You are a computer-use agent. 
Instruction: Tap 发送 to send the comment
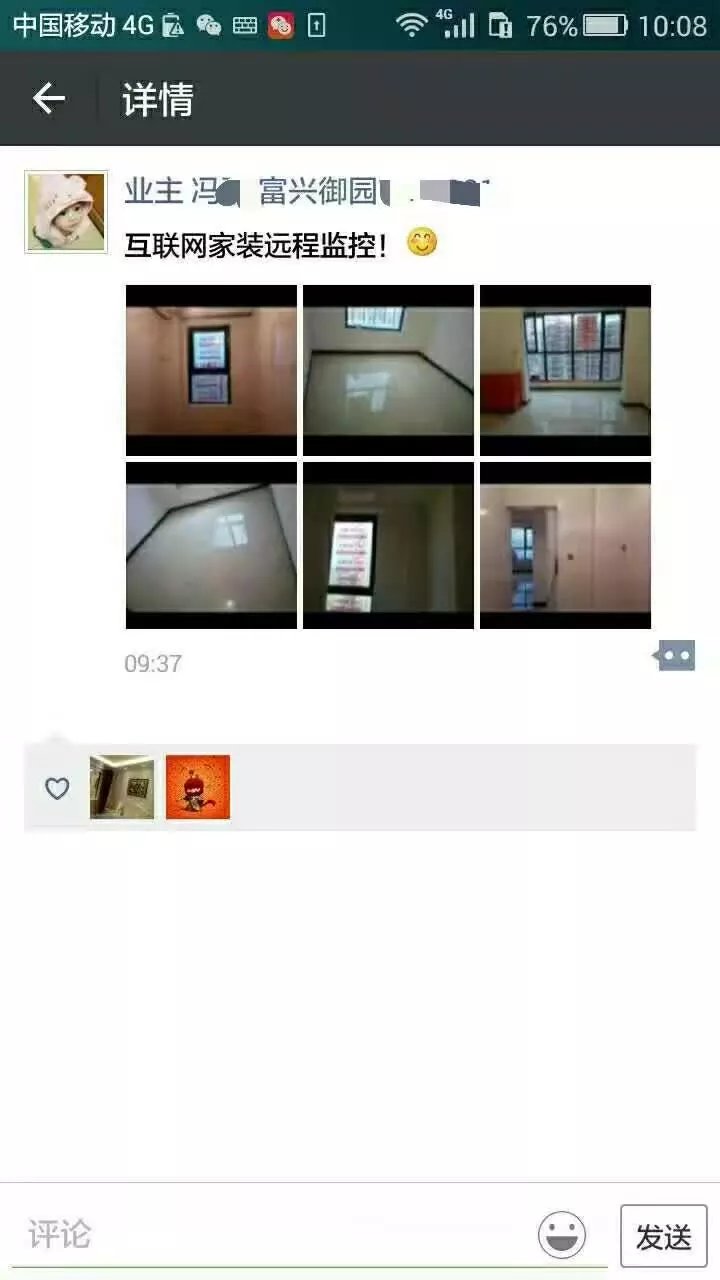663,1236
